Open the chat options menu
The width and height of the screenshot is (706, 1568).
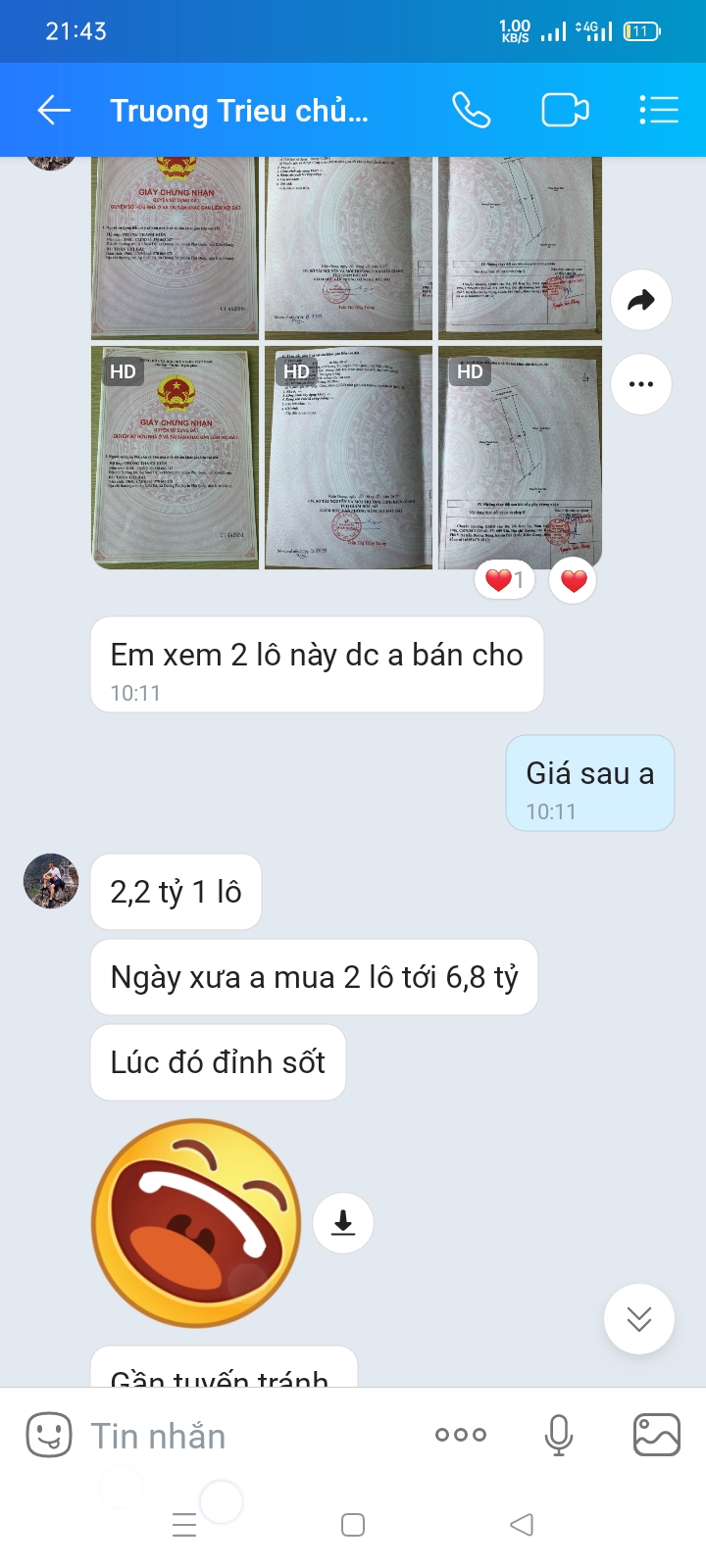659,111
